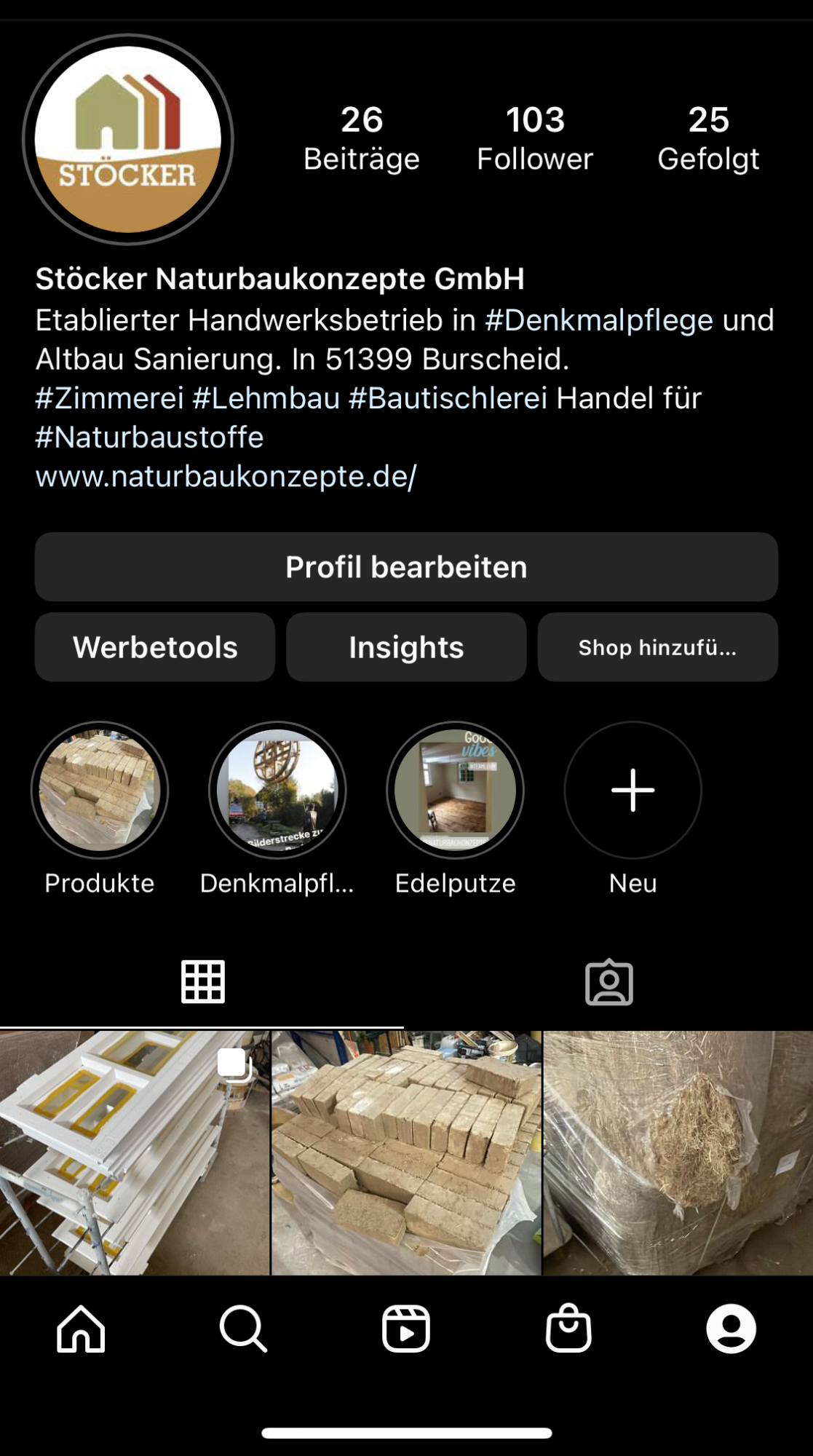The height and width of the screenshot is (1456, 813).
Task: Tap Shop hinzufü... option
Action: tap(657, 646)
